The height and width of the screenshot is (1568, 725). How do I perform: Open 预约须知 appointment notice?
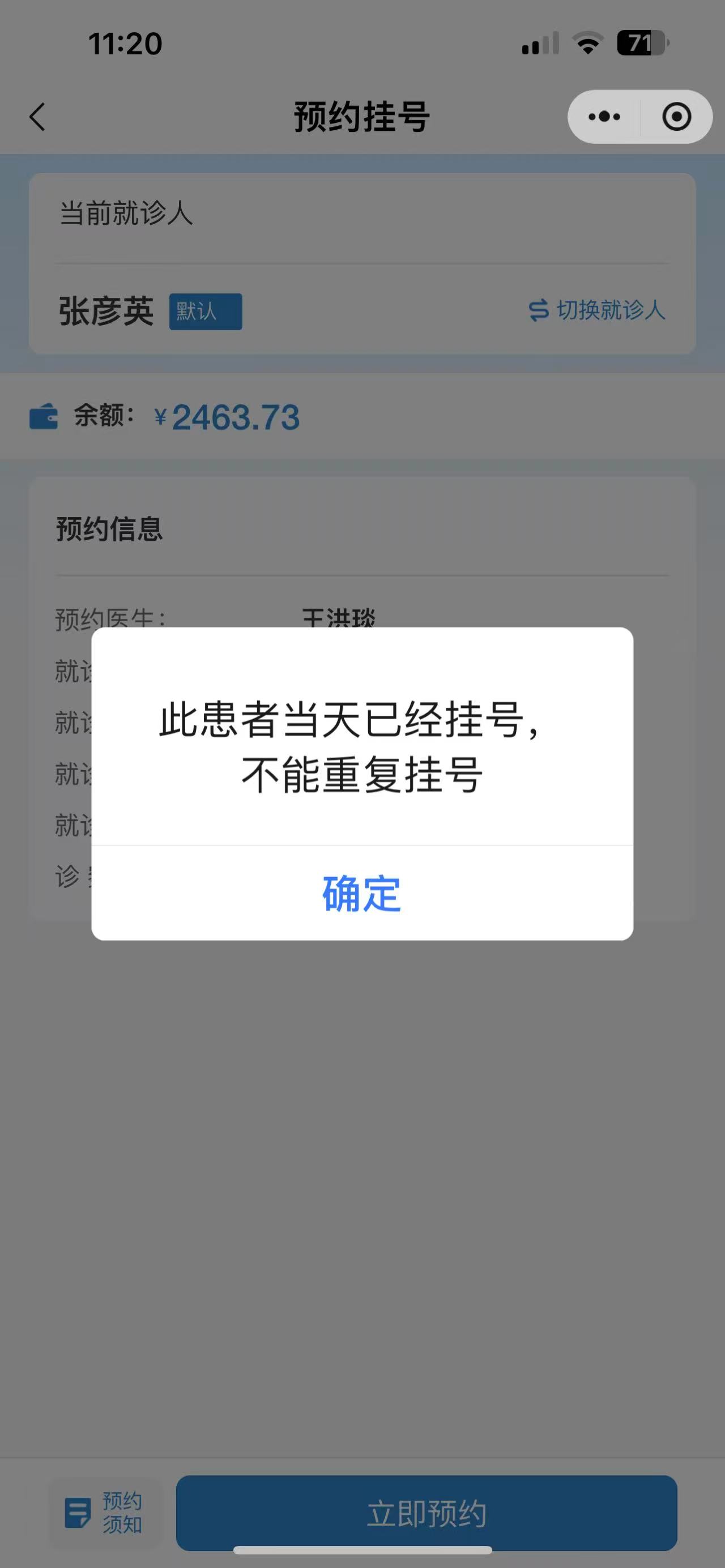pos(104,1513)
